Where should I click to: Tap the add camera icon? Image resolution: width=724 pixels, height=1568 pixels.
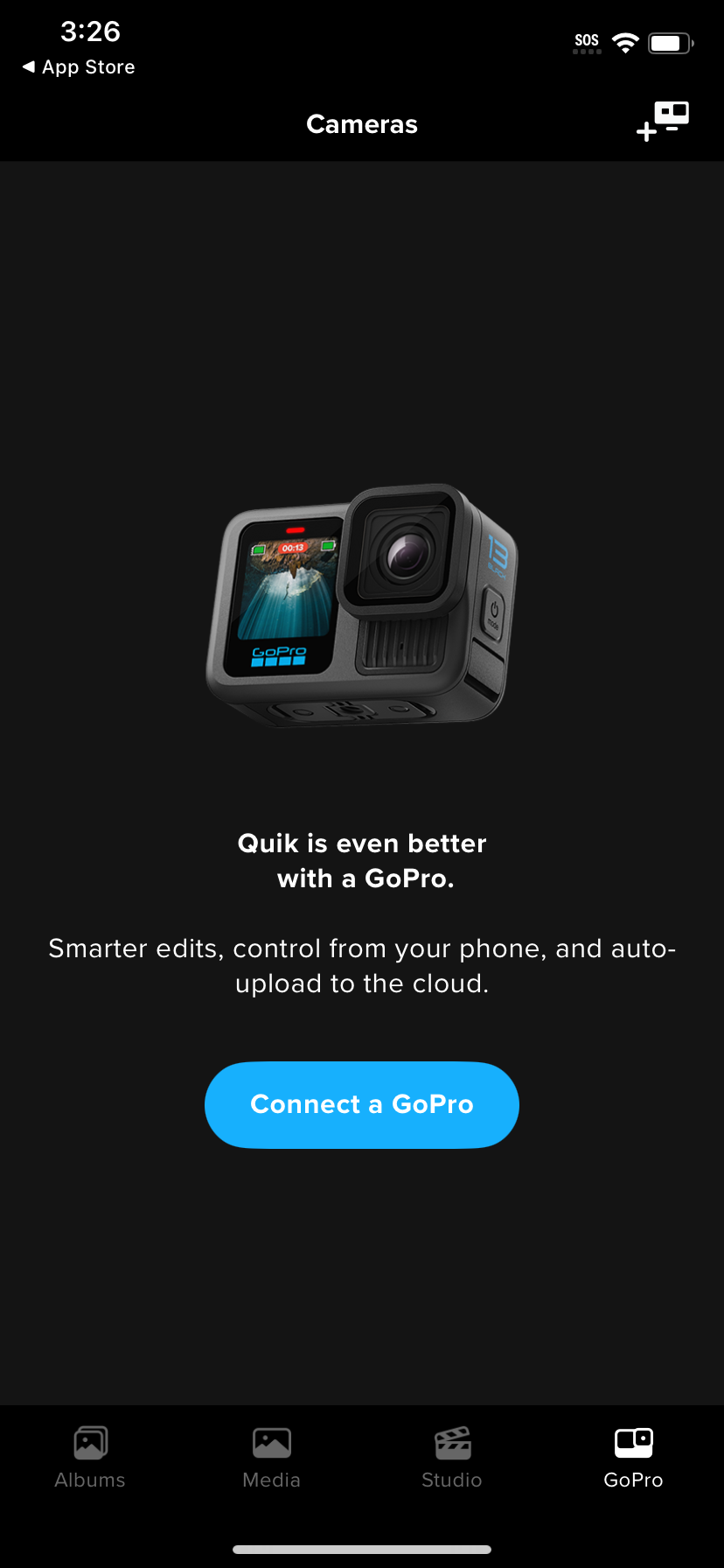663,122
